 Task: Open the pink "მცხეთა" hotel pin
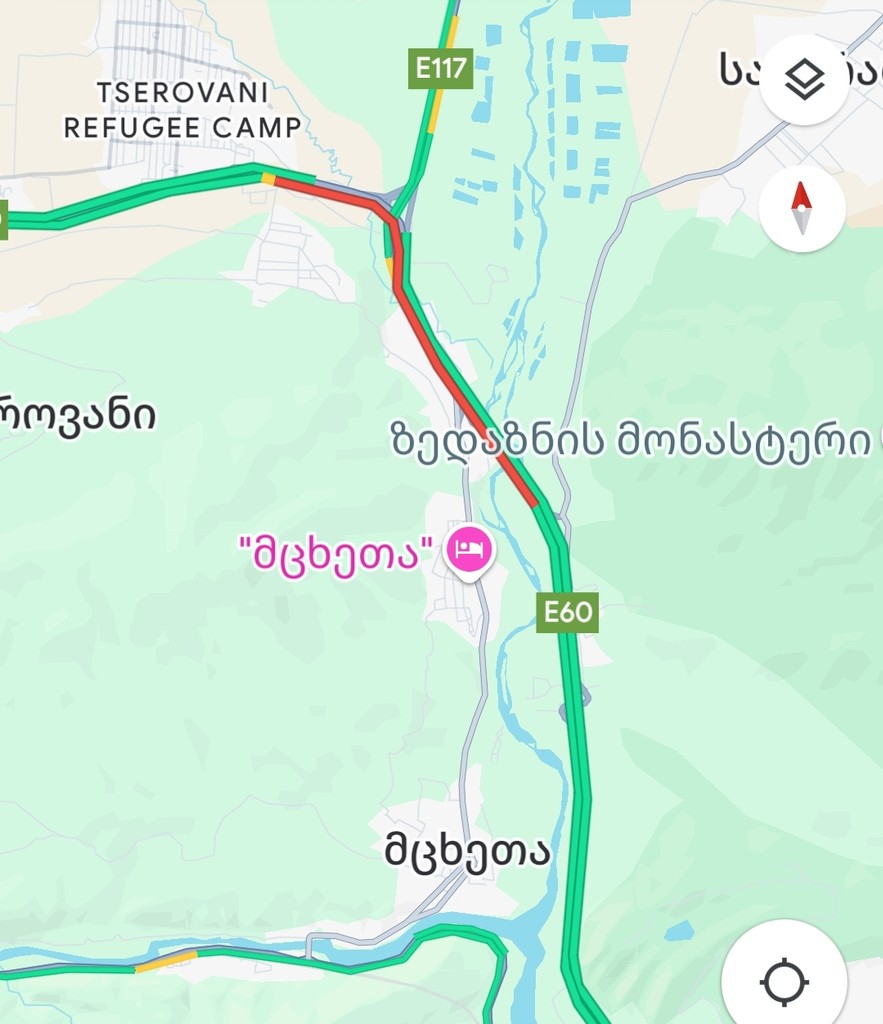469,550
